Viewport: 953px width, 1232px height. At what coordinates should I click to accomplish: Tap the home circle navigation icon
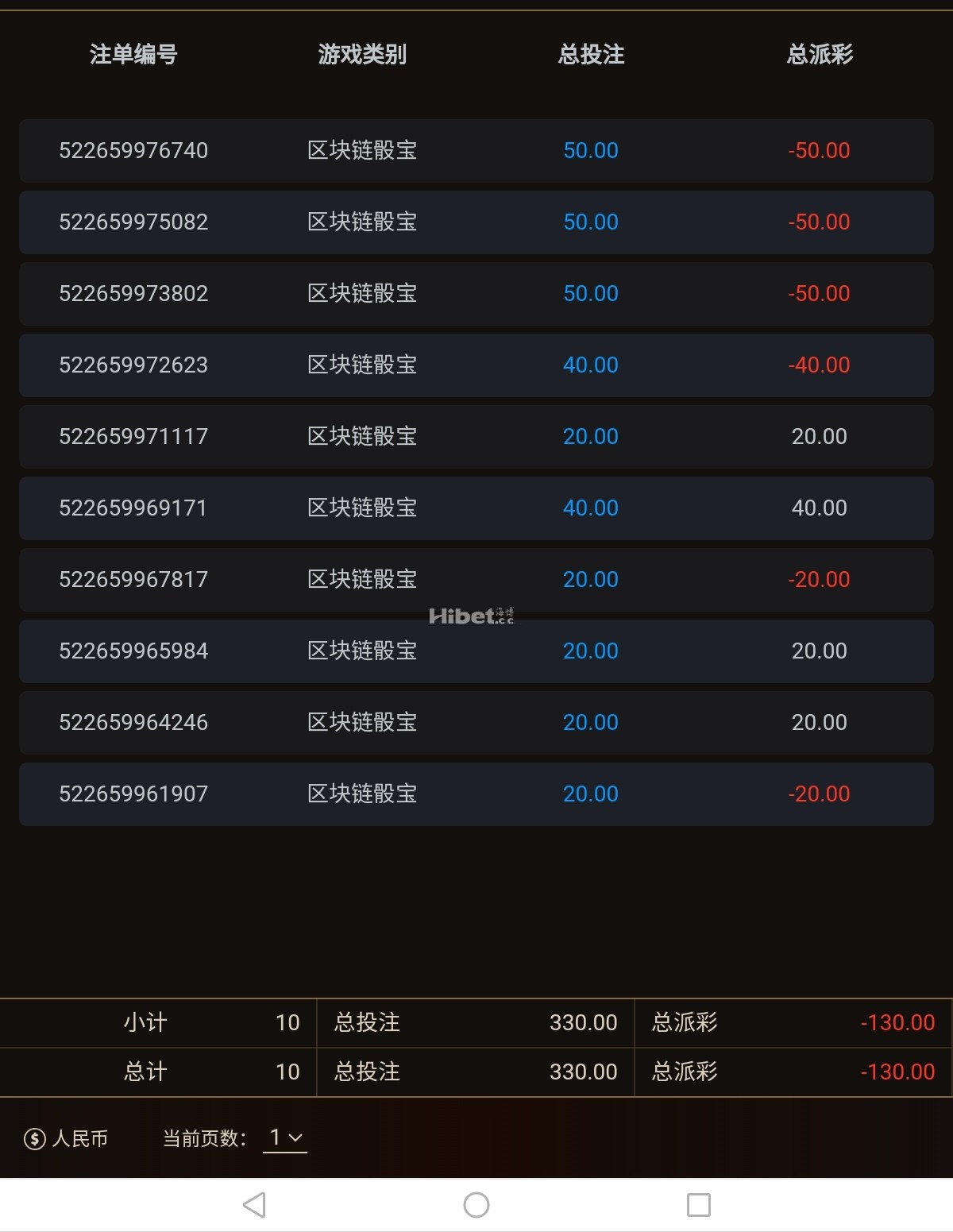(x=476, y=1204)
